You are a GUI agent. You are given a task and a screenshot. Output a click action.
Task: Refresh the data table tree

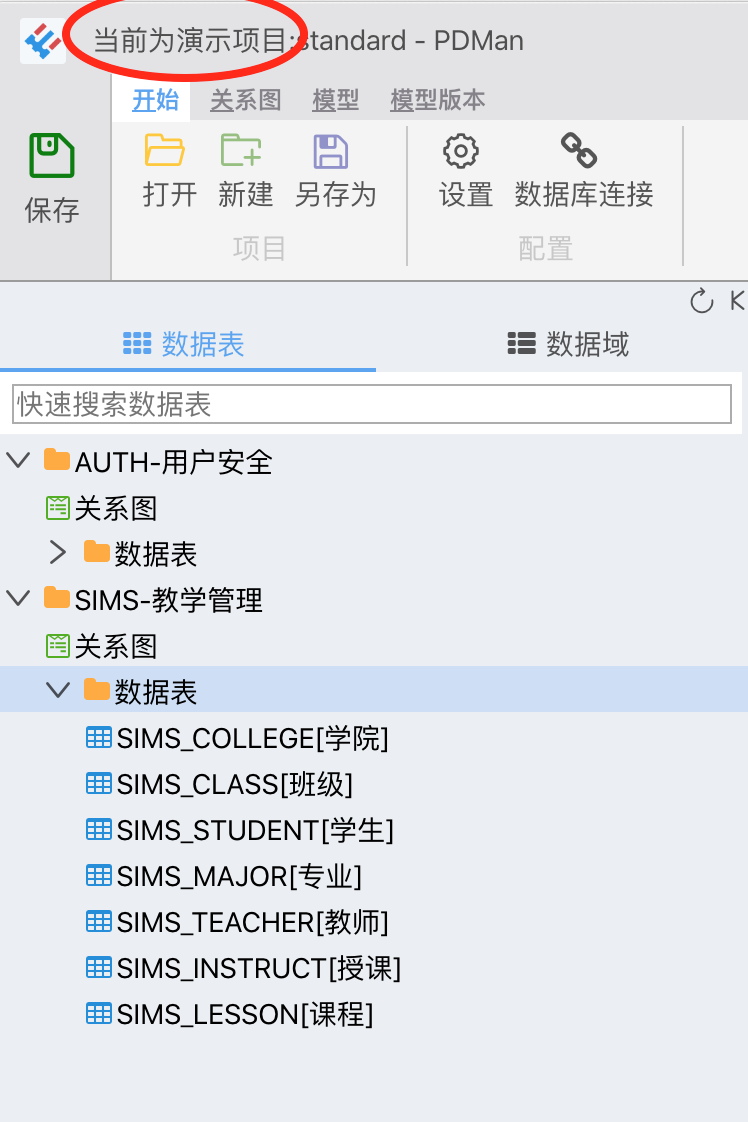click(x=702, y=300)
